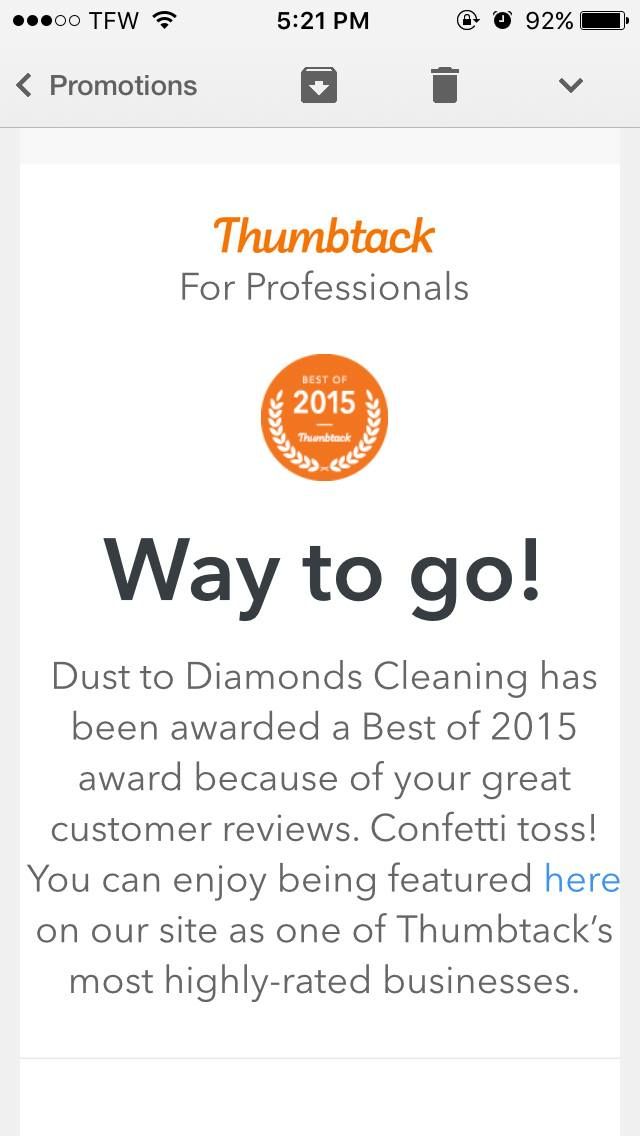
Task: Open the 'here' featured link
Action: click(x=582, y=879)
